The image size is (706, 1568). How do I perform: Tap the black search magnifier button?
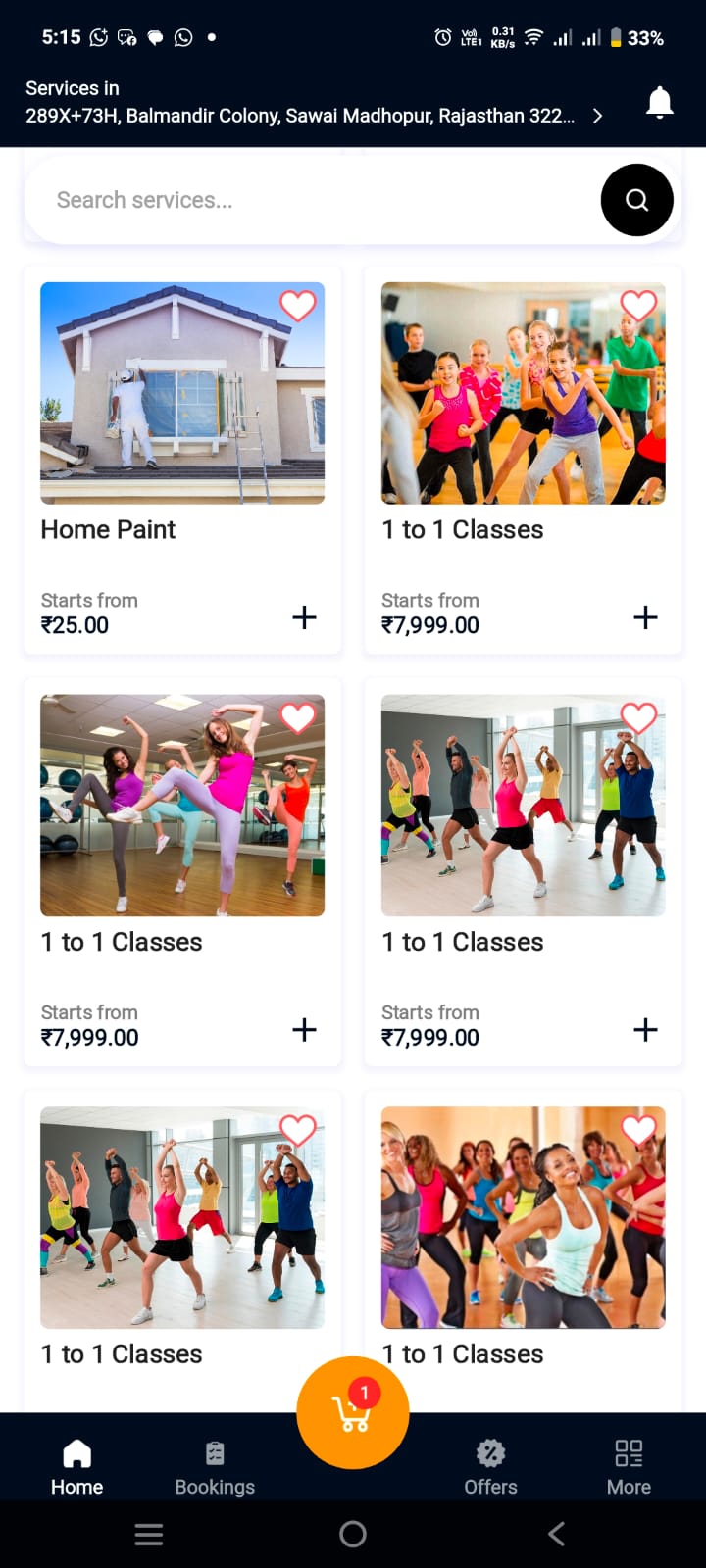pyautogui.click(x=636, y=200)
